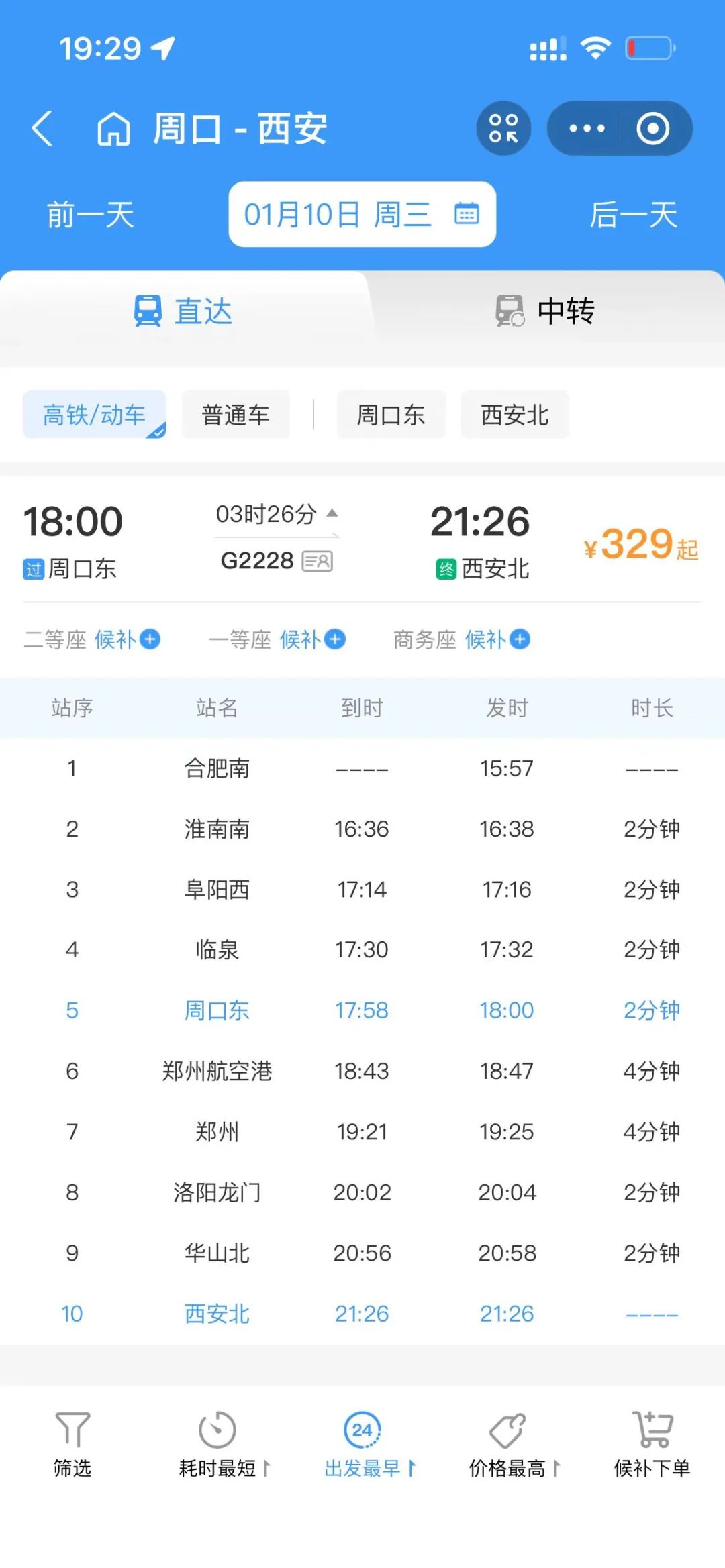Go to the next day (后一天)
725x1568 pixels.
[634, 215]
